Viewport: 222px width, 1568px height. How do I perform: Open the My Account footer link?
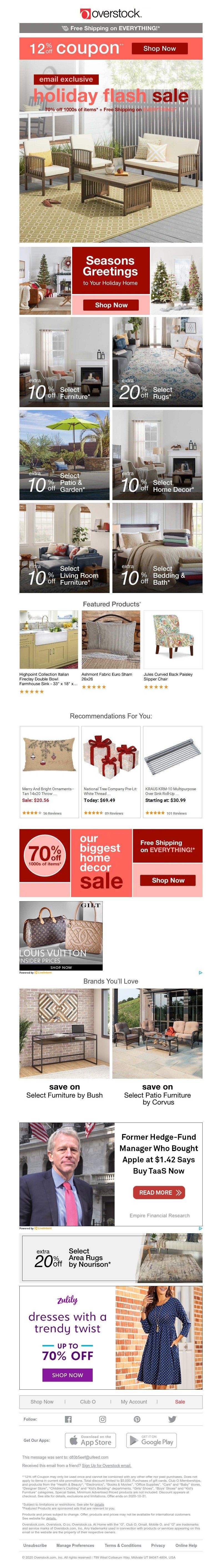[134, 1401]
